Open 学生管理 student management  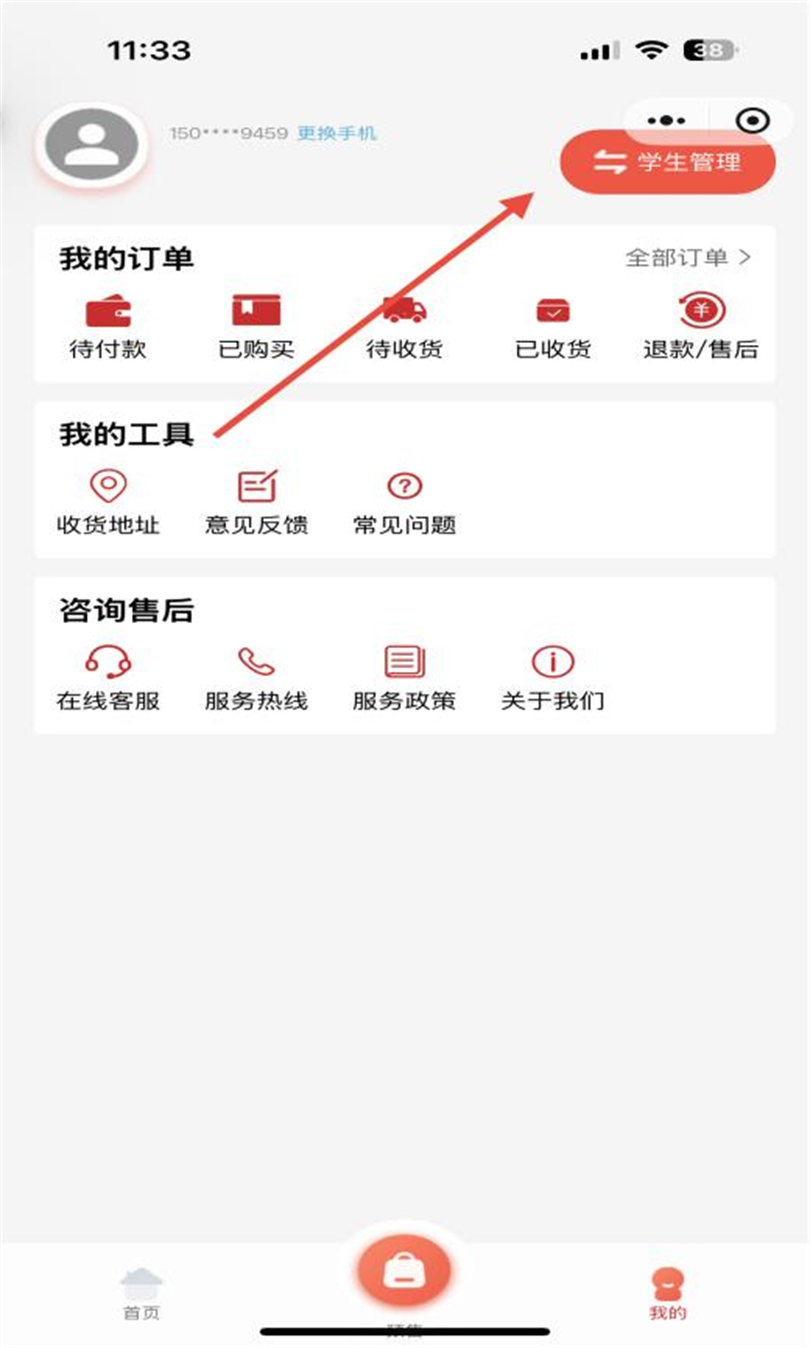coord(668,162)
